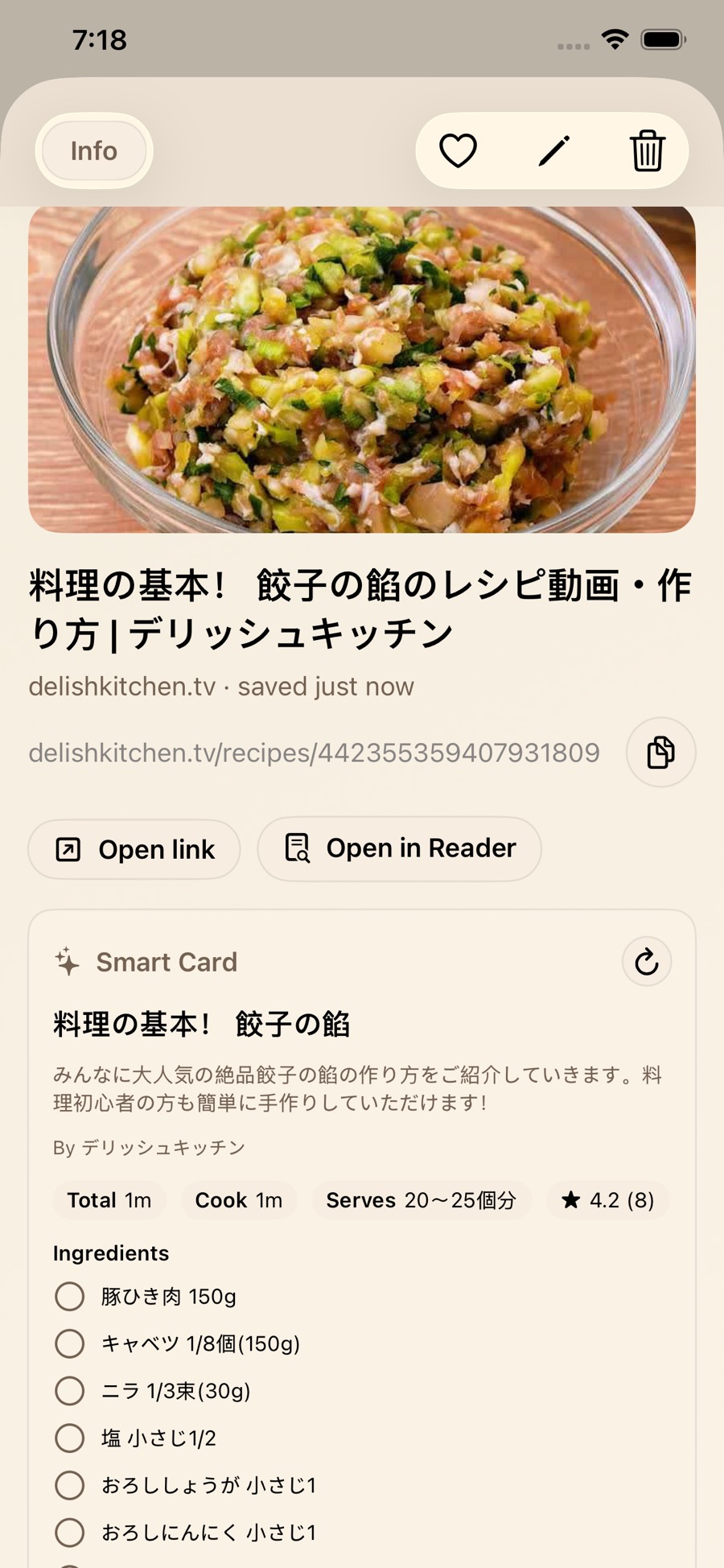Tap the reader document icon on Open in Reader
This screenshot has height=1568, width=724.
point(296,847)
